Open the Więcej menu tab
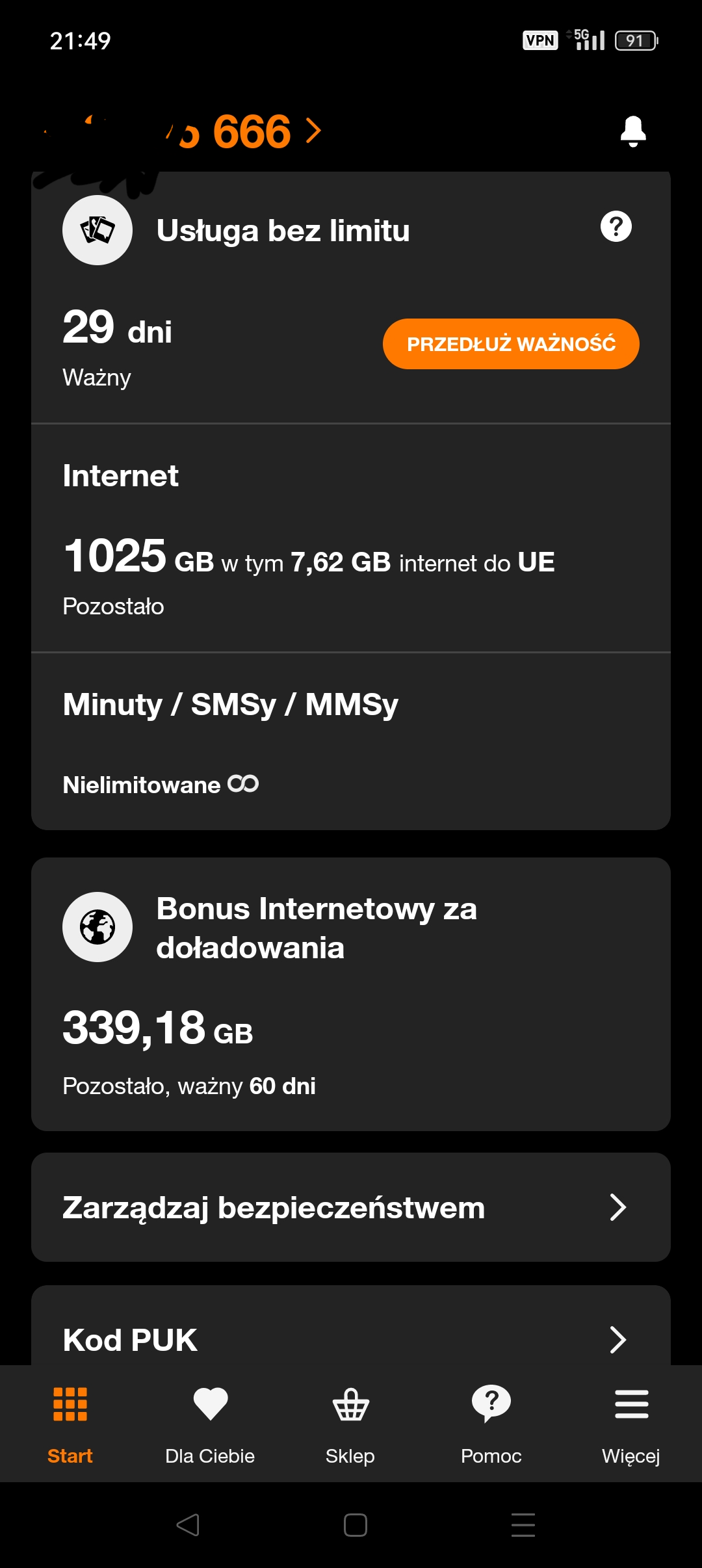Viewport: 702px width, 1568px height. point(631,1424)
